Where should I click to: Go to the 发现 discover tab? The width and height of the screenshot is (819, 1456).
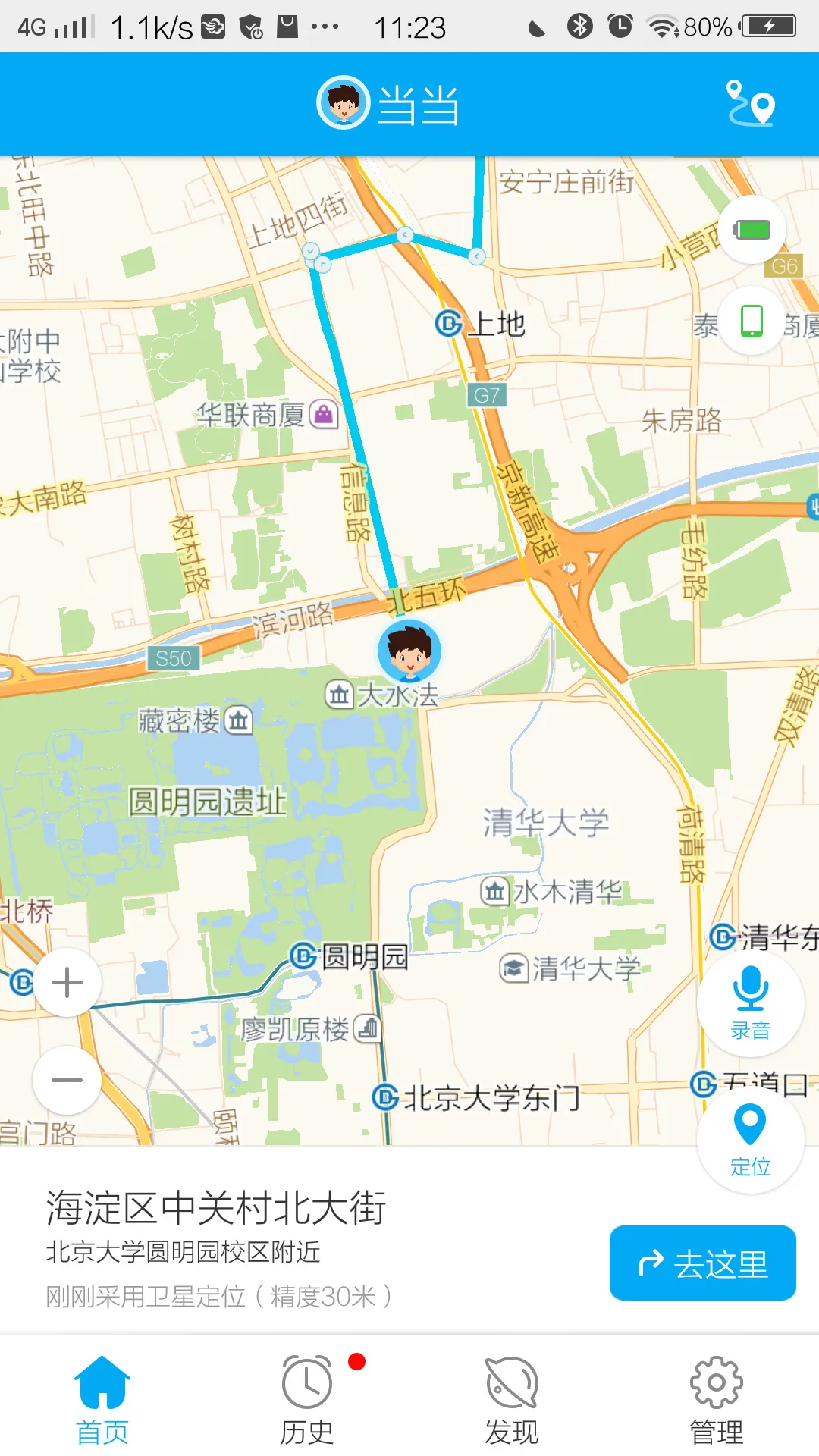point(512,1400)
